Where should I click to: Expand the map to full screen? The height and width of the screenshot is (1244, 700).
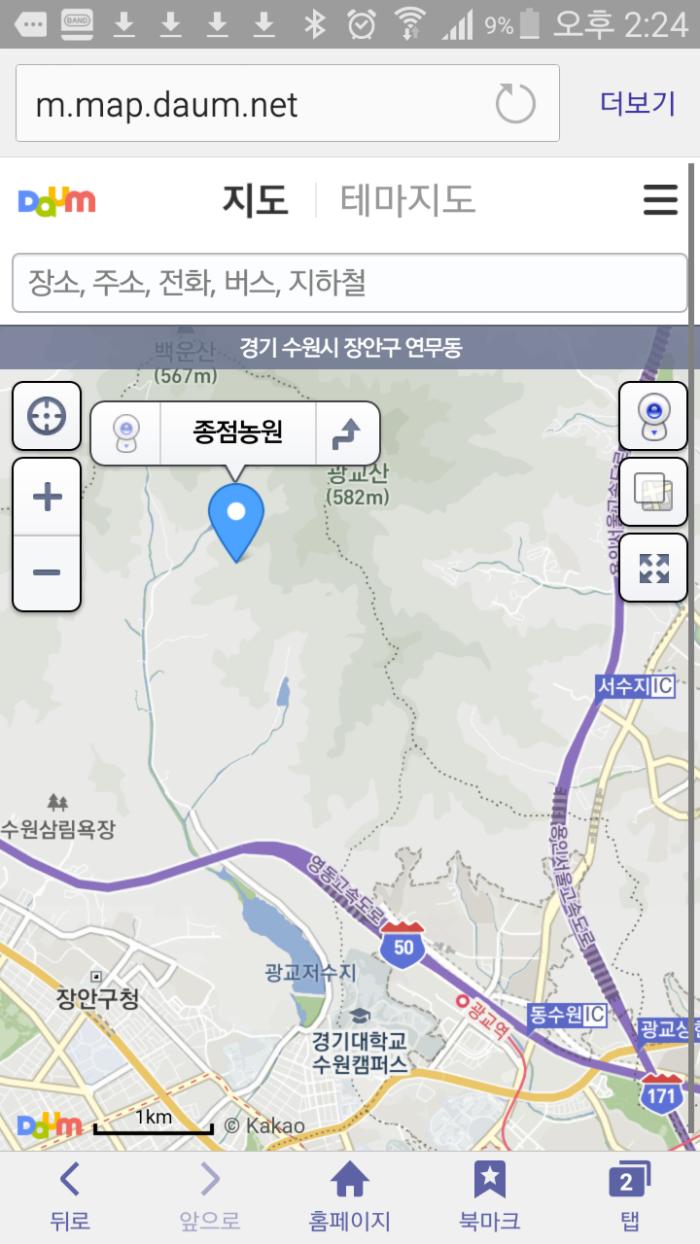click(653, 568)
